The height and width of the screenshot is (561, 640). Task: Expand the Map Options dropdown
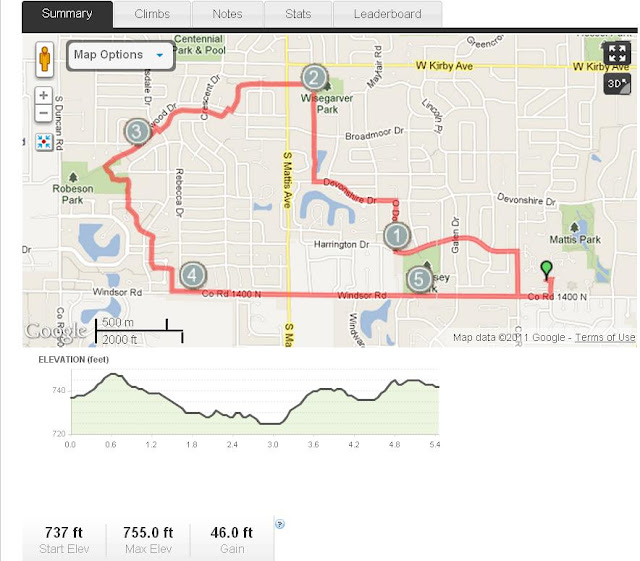click(120, 55)
